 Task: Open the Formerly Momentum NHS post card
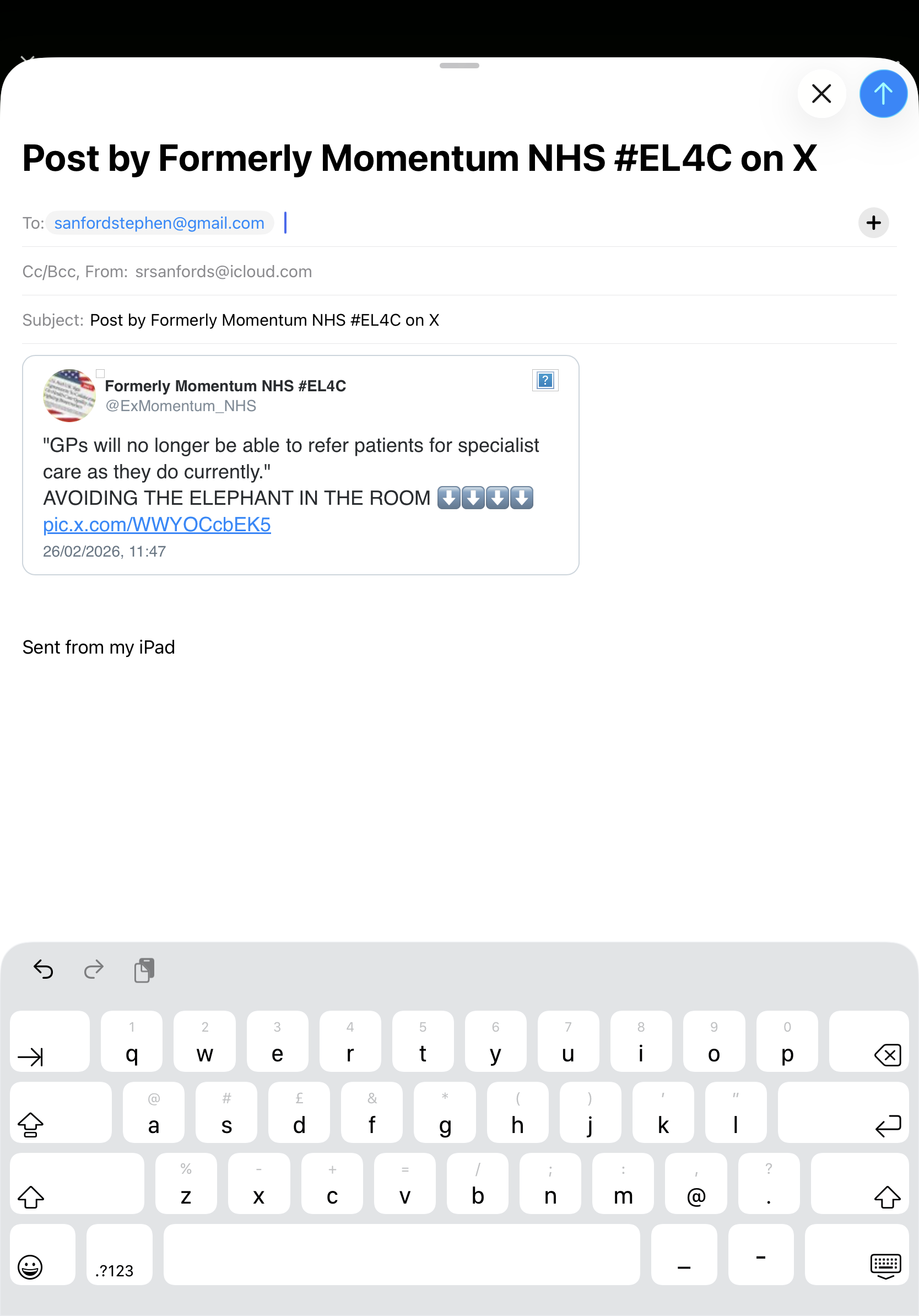click(x=300, y=464)
